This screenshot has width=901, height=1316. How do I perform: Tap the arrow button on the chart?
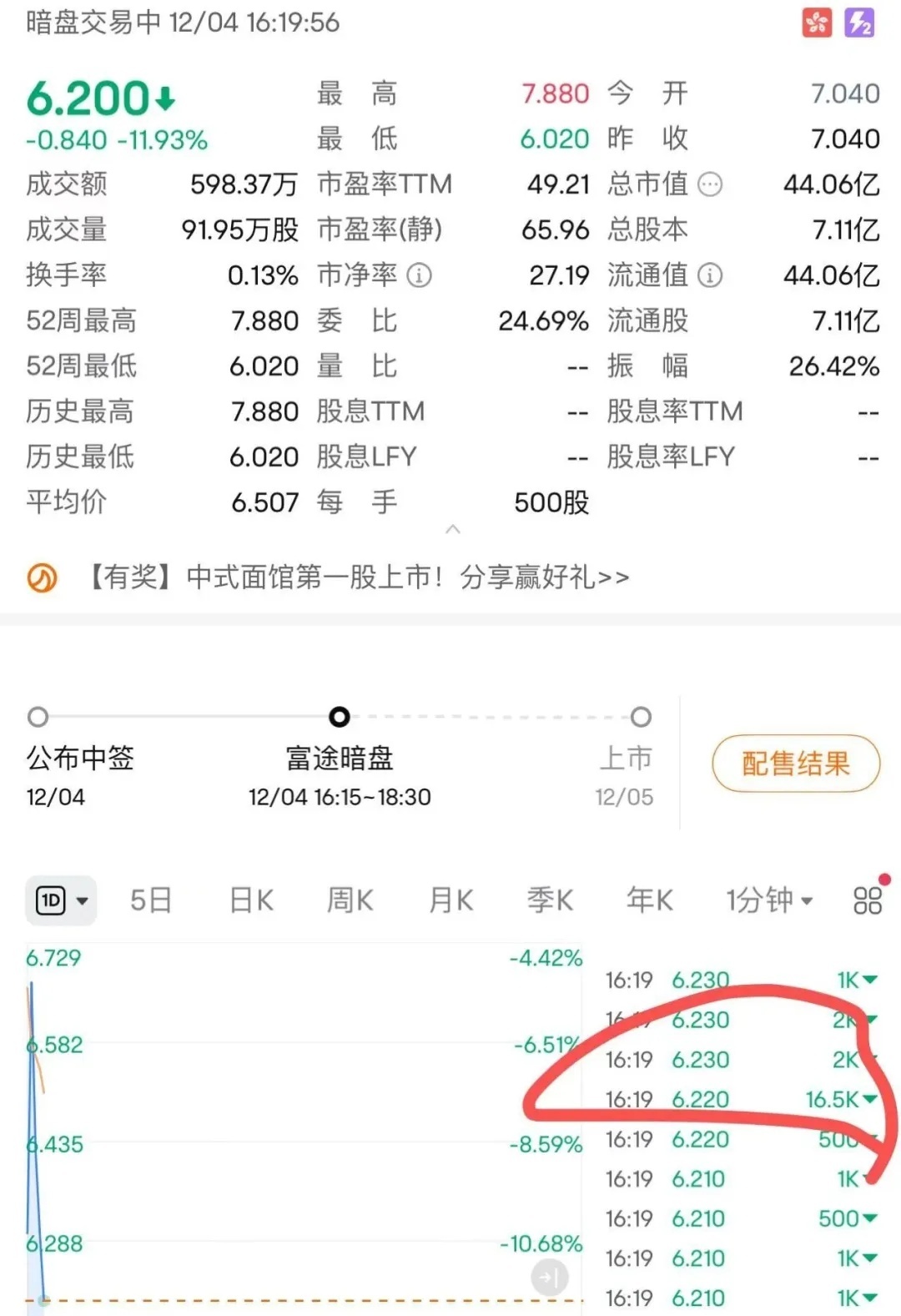coord(550,1277)
